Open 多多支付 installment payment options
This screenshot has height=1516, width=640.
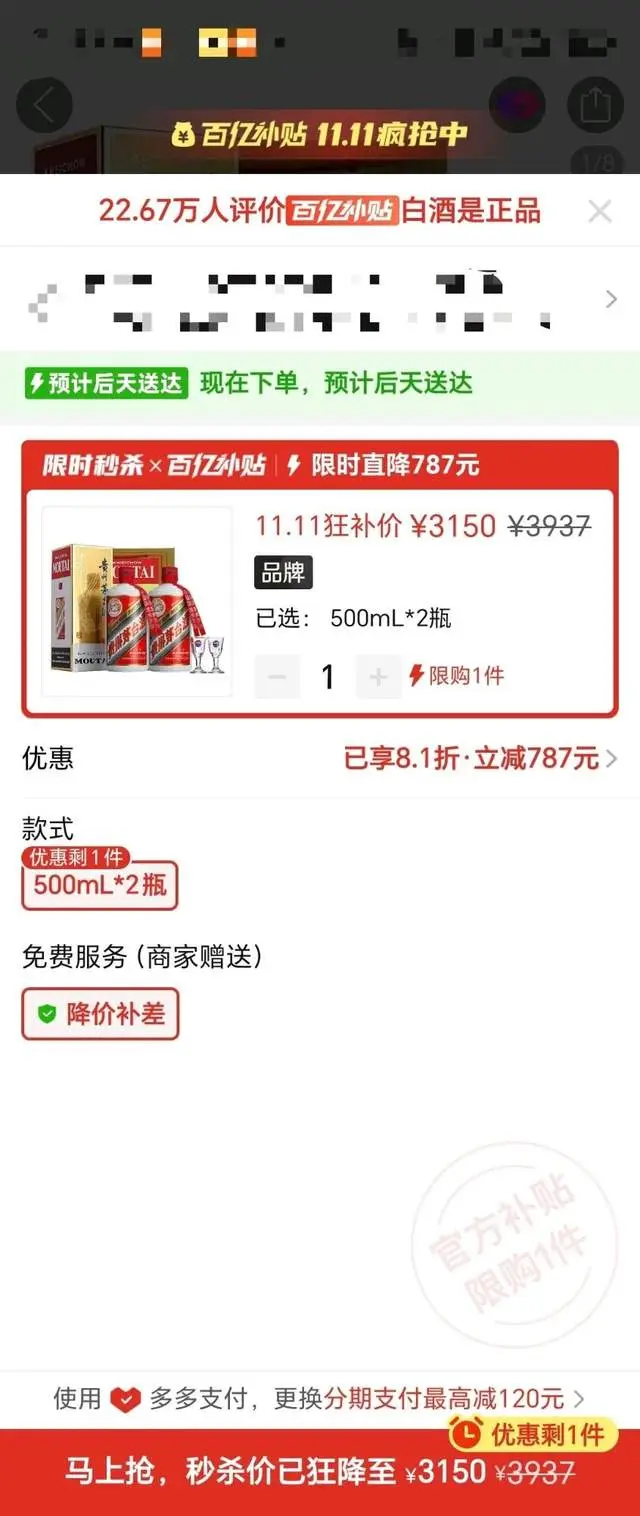pyautogui.click(x=320, y=1398)
